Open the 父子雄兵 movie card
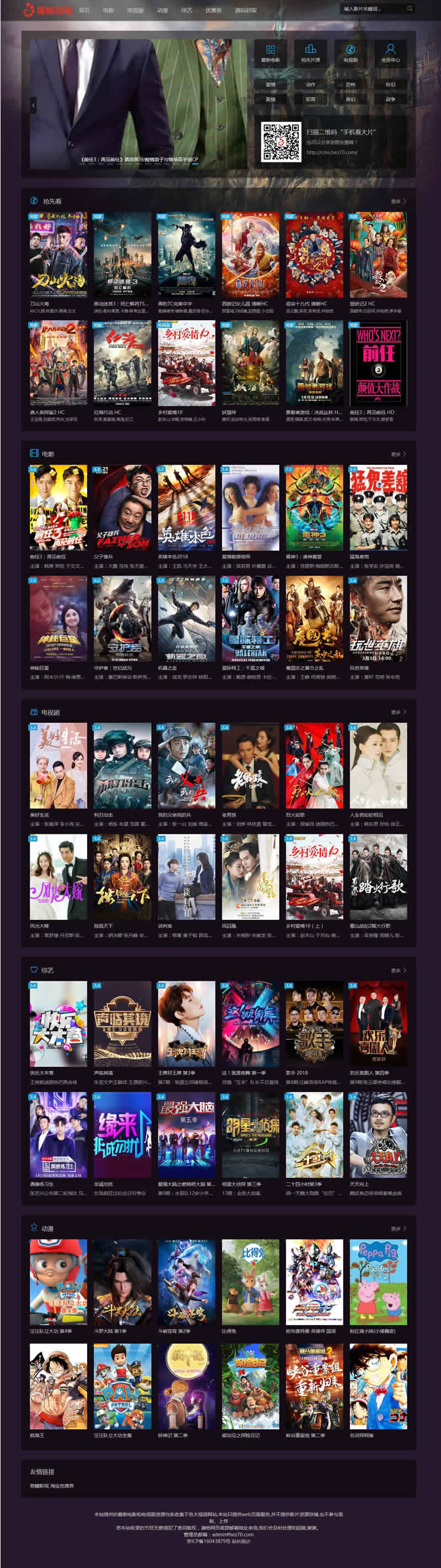 pyautogui.click(x=122, y=508)
